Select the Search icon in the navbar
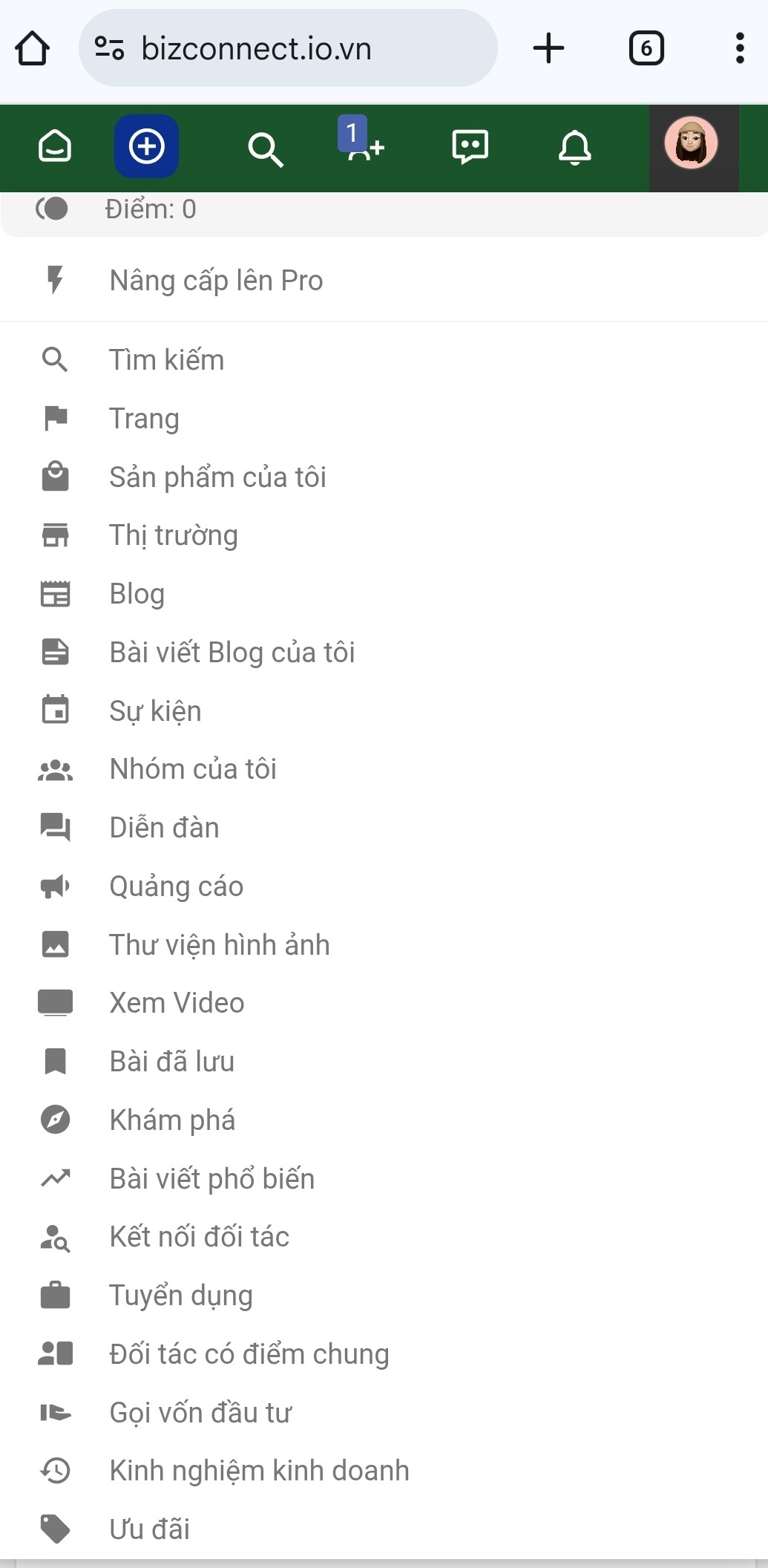The width and height of the screenshot is (768, 1568). [x=264, y=147]
